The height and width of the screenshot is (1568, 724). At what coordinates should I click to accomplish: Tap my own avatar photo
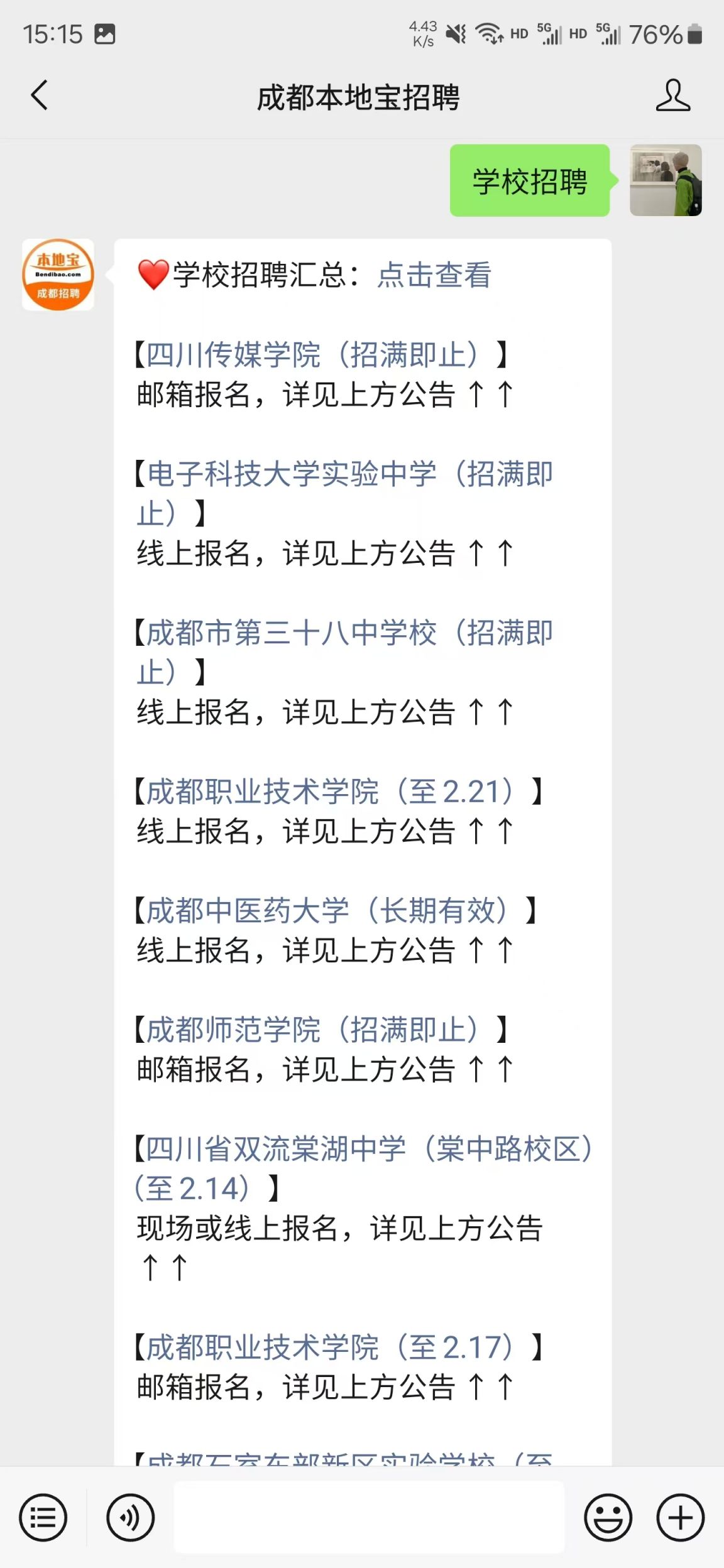[x=666, y=180]
